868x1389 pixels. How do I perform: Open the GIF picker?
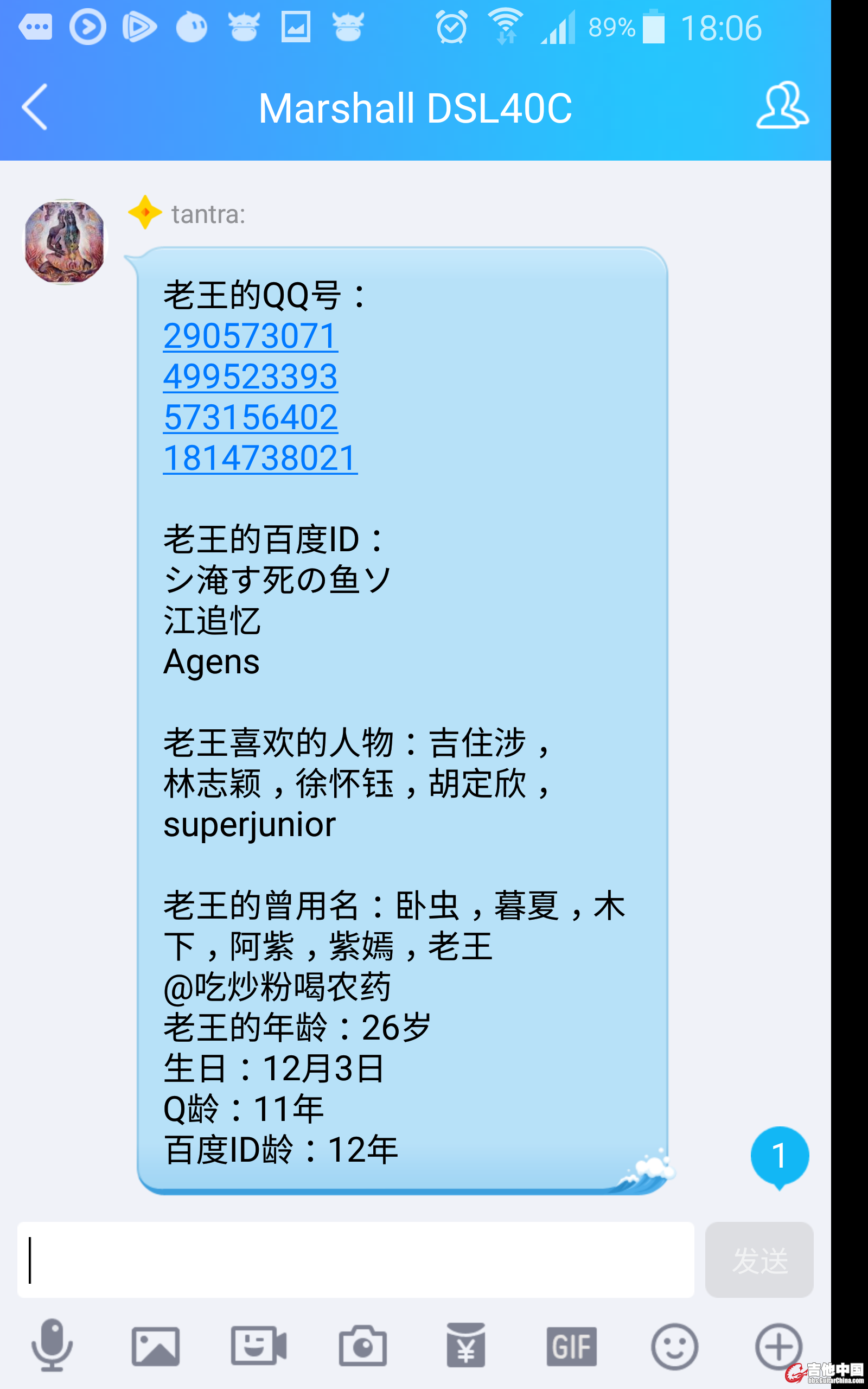point(571,1346)
